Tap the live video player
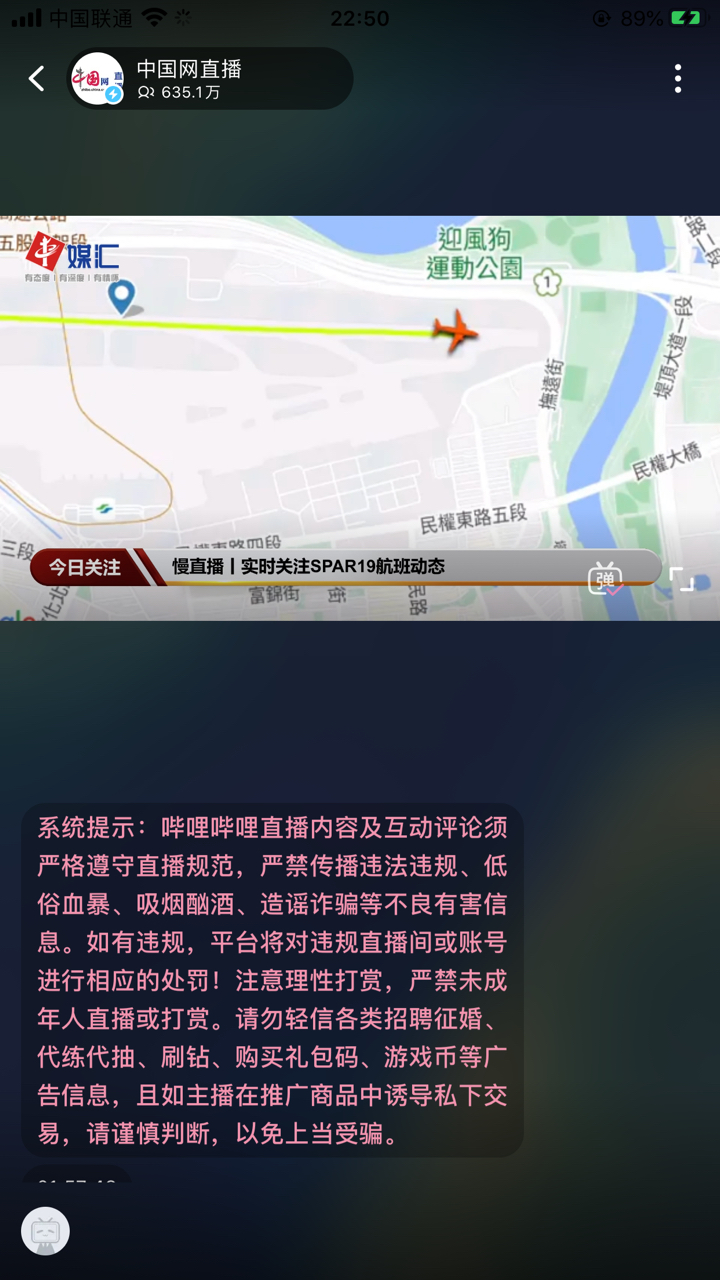 coord(360,400)
